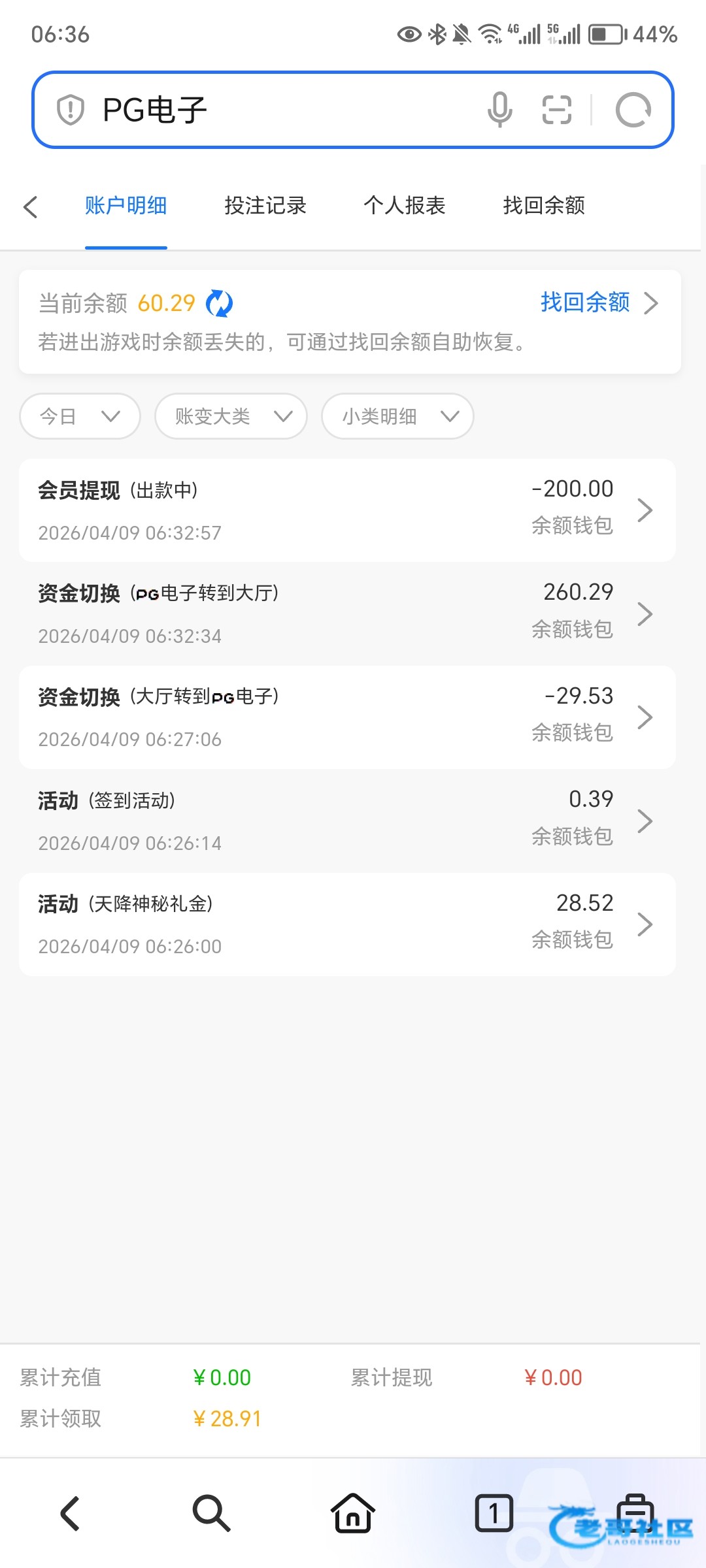Go to the browser home page
This screenshot has height=1568, width=706.
[x=353, y=1513]
